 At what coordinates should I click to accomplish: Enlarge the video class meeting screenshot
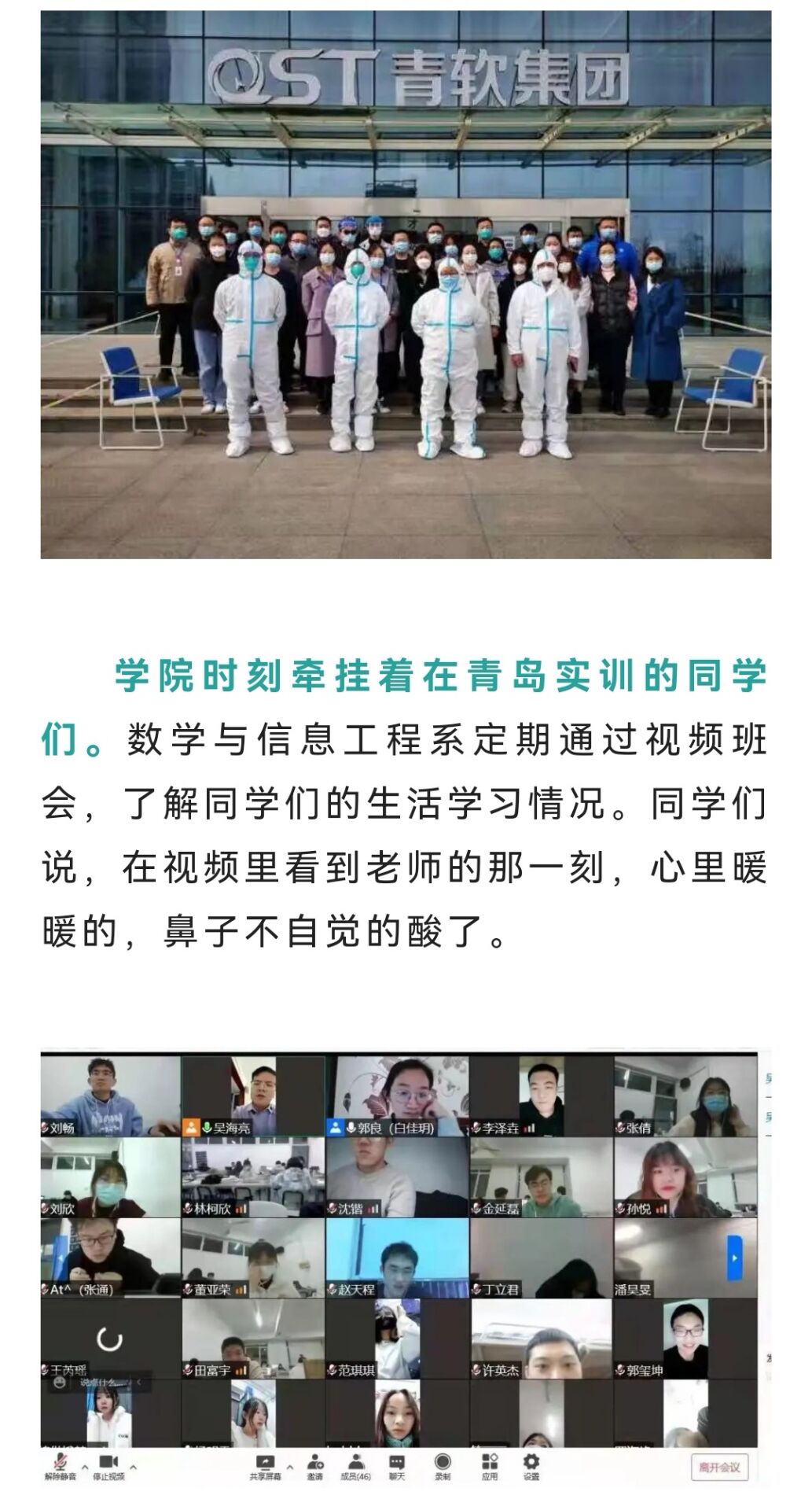406,1268
